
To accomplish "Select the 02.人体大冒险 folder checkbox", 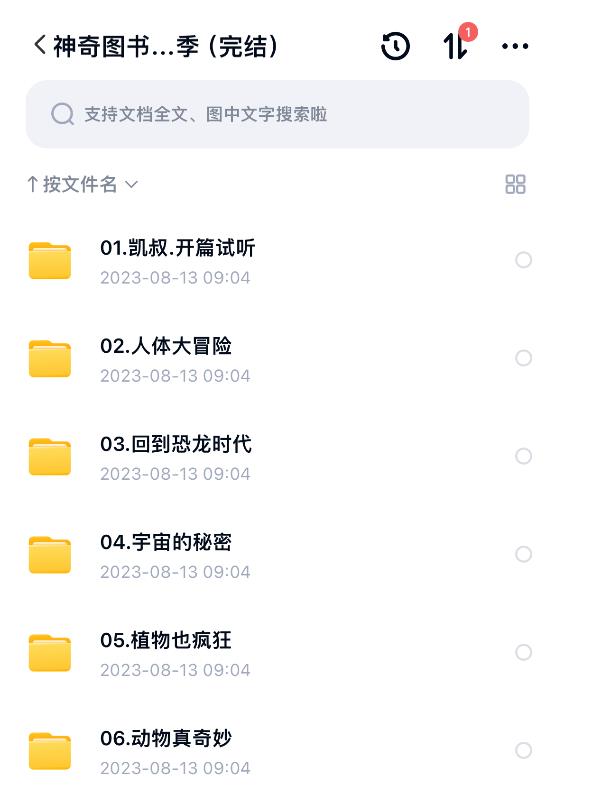I will pyautogui.click(x=523, y=358).
